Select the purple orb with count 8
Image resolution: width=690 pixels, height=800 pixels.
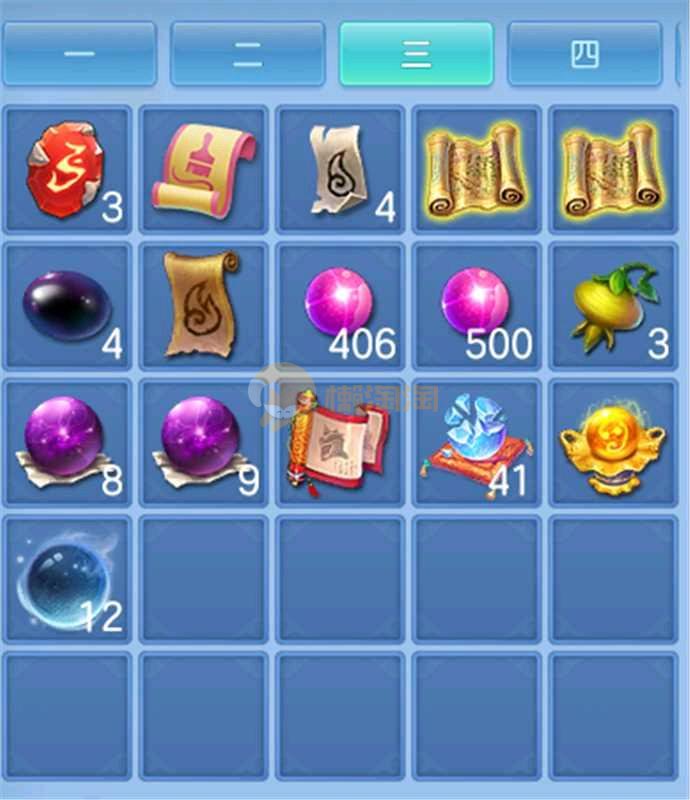click(68, 442)
